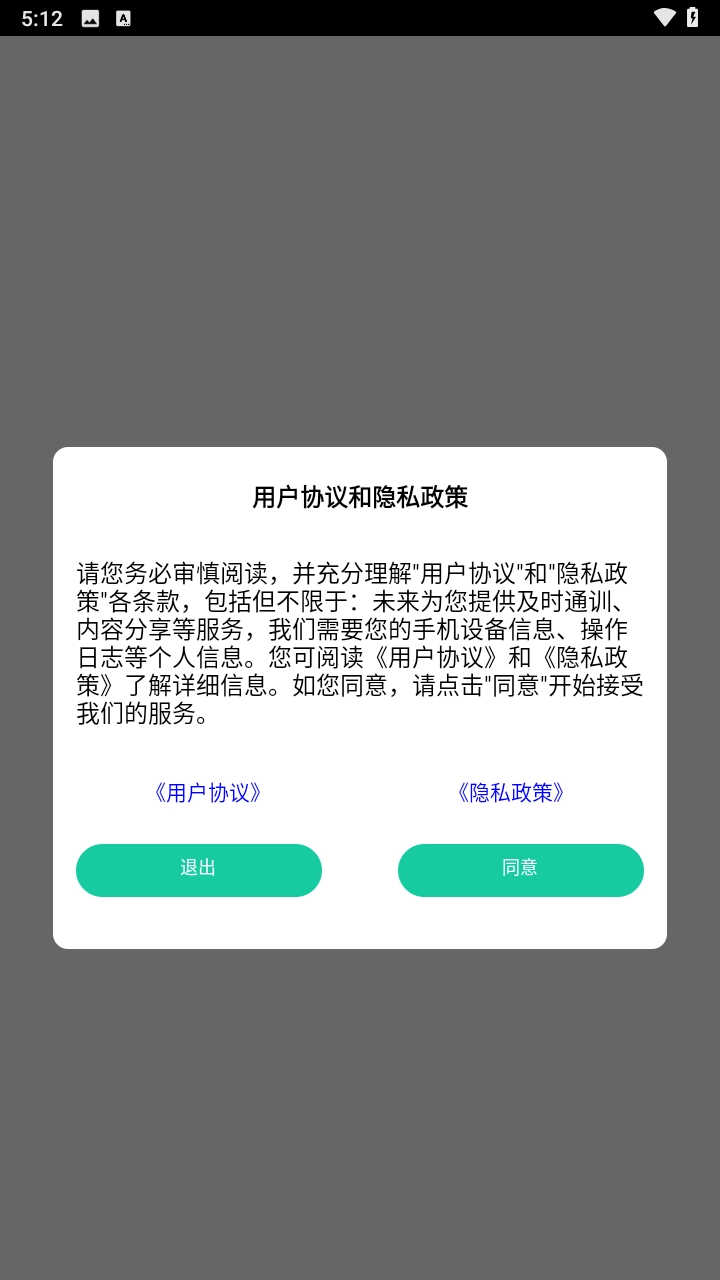Tap the word 退出 inside the green button

pyautogui.click(x=198, y=869)
